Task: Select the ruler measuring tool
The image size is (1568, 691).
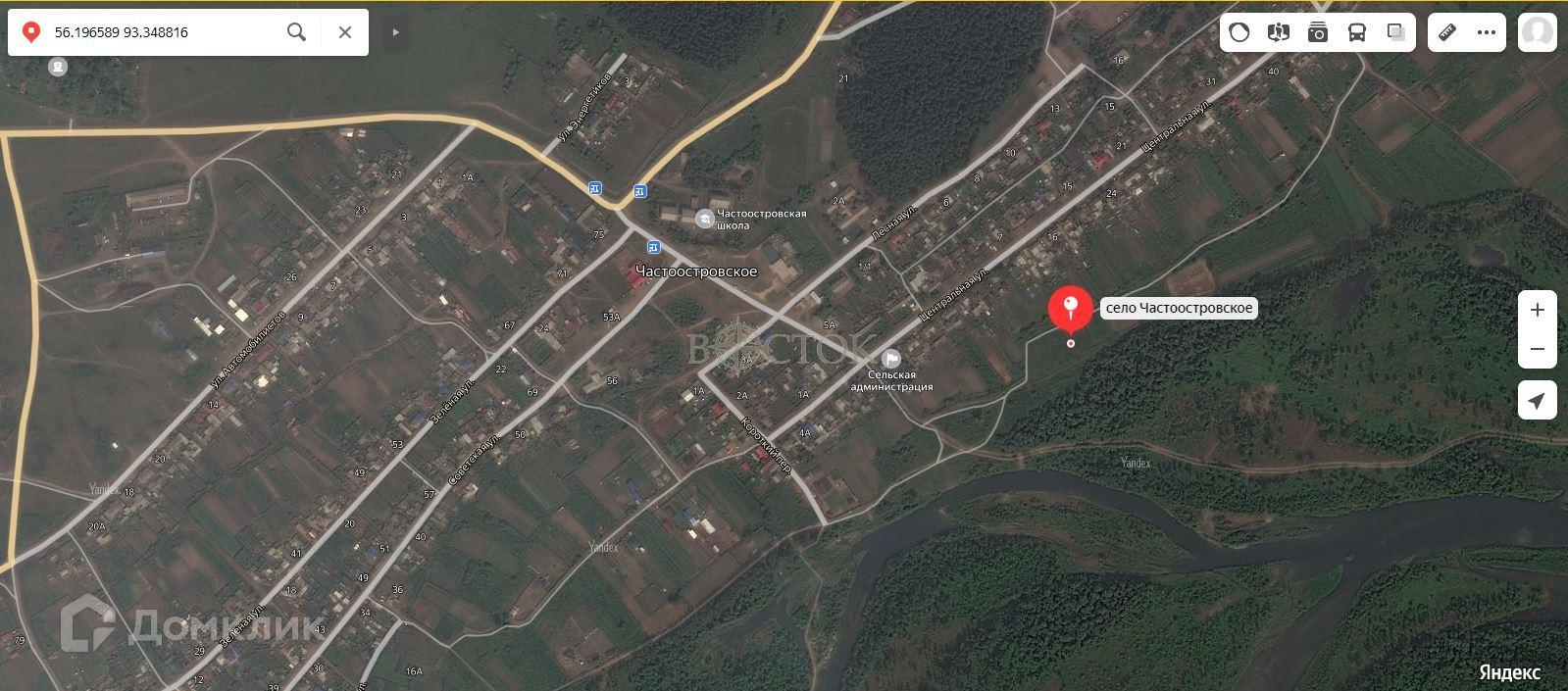Action: tap(1447, 32)
